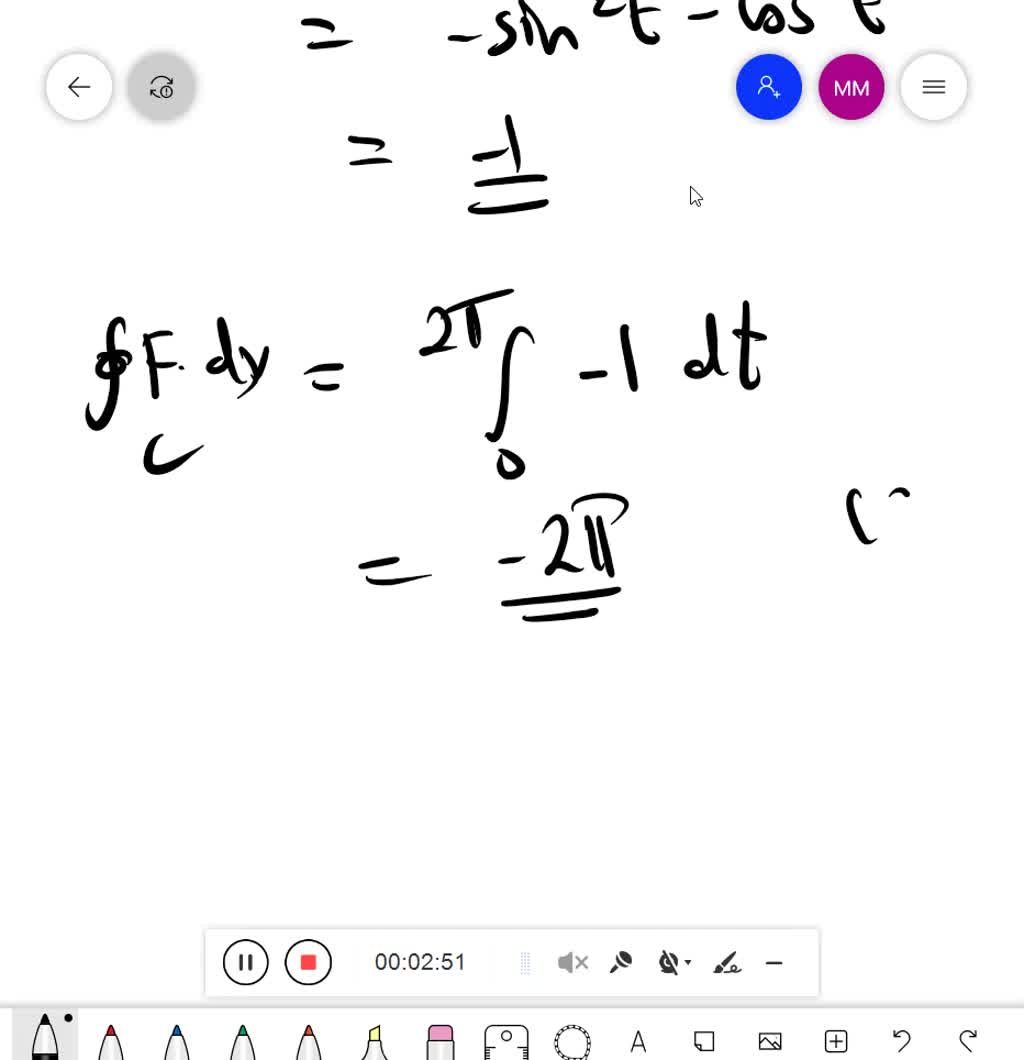Undo the last stroke
The height and width of the screenshot is (1060, 1024).
pos(900,1040)
